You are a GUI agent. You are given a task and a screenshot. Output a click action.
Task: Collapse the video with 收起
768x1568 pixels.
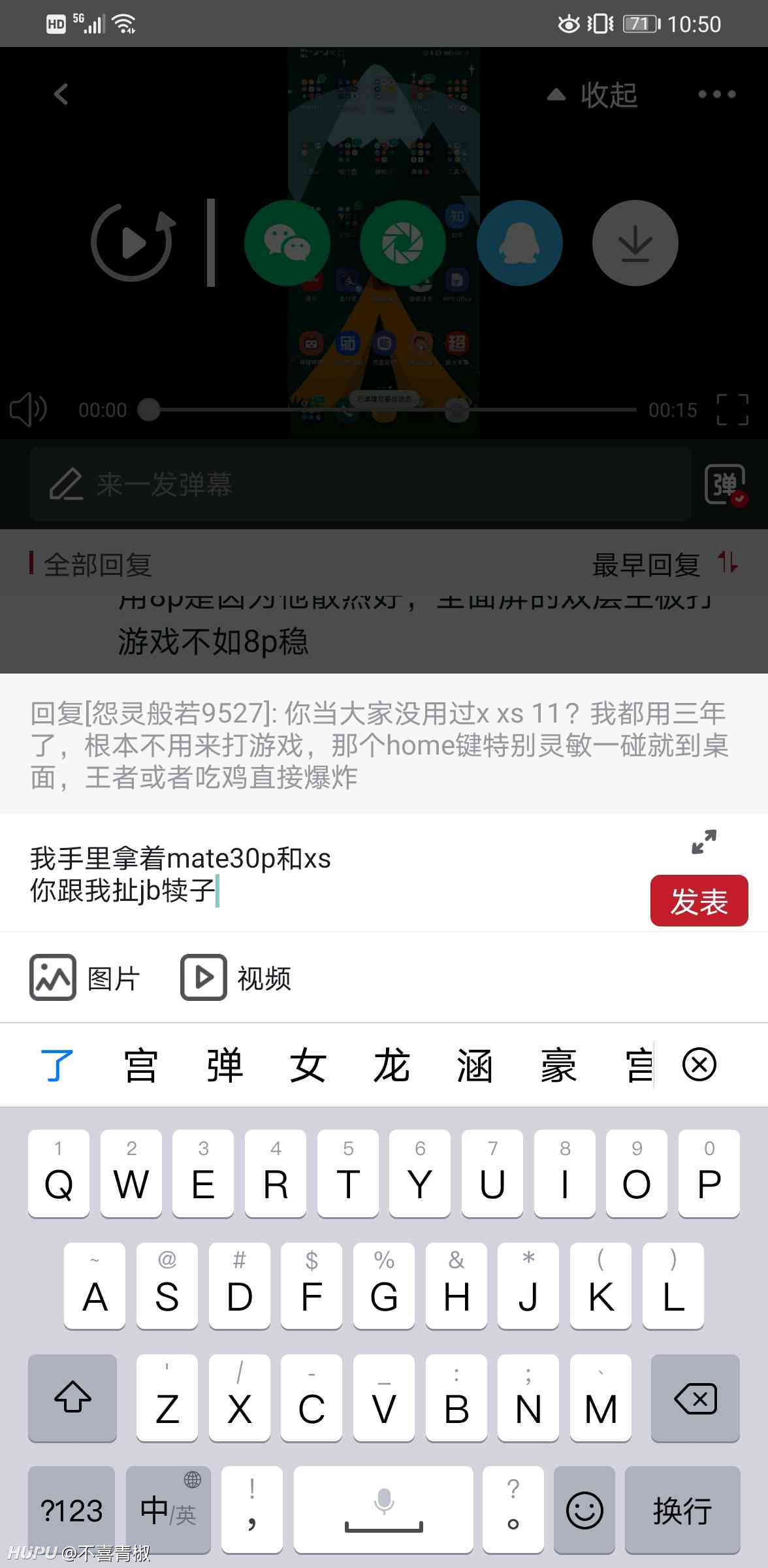592,95
